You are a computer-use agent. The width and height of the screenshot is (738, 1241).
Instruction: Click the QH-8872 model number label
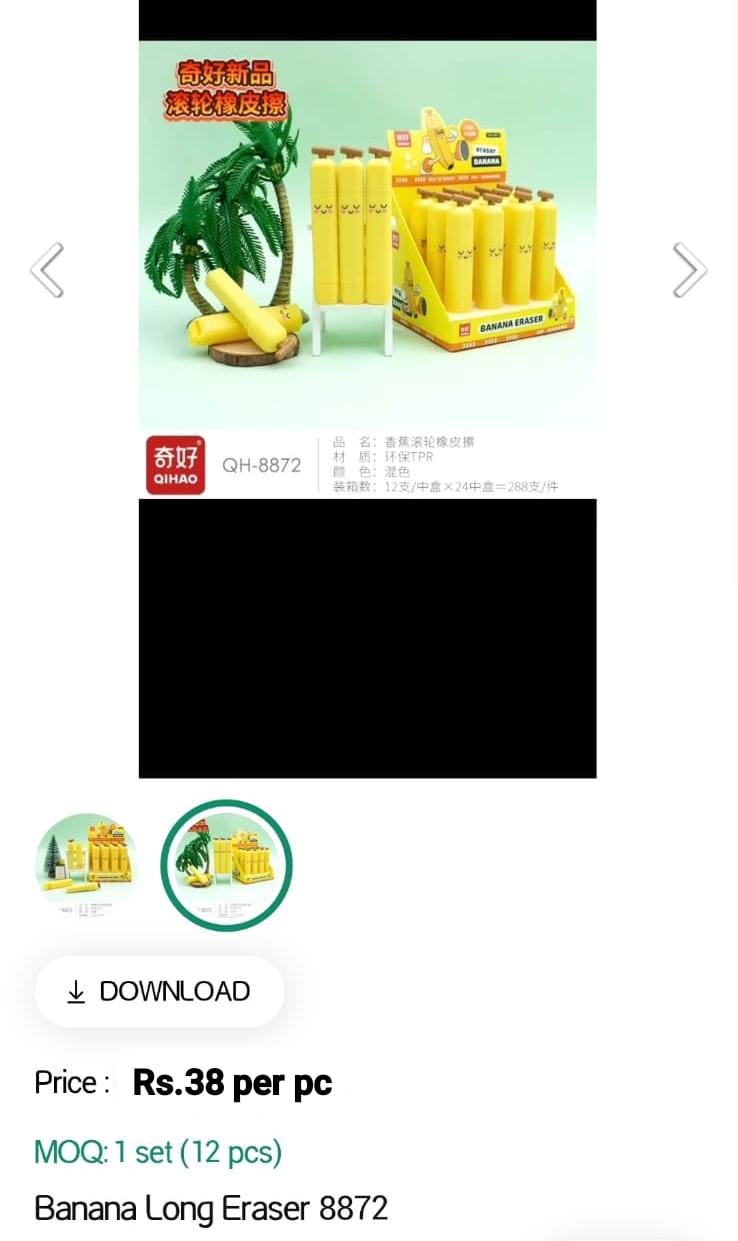click(x=261, y=465)
